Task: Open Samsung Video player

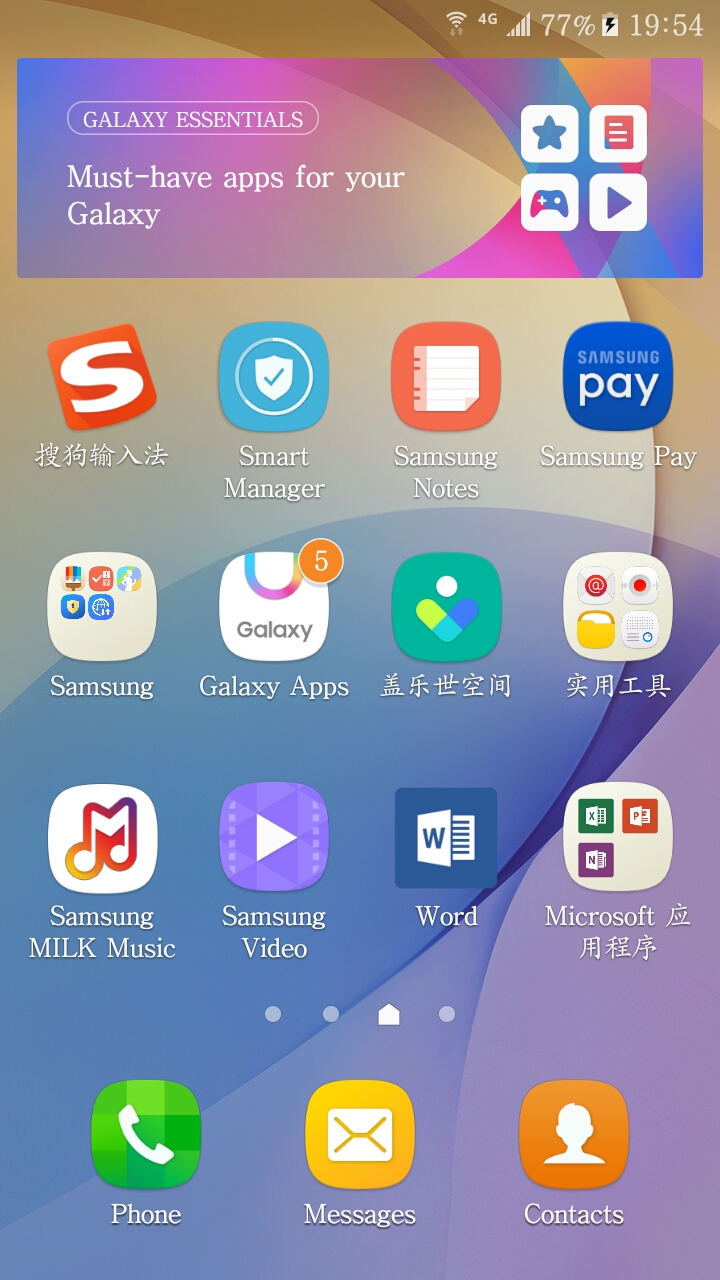Action: click(274, 838)
